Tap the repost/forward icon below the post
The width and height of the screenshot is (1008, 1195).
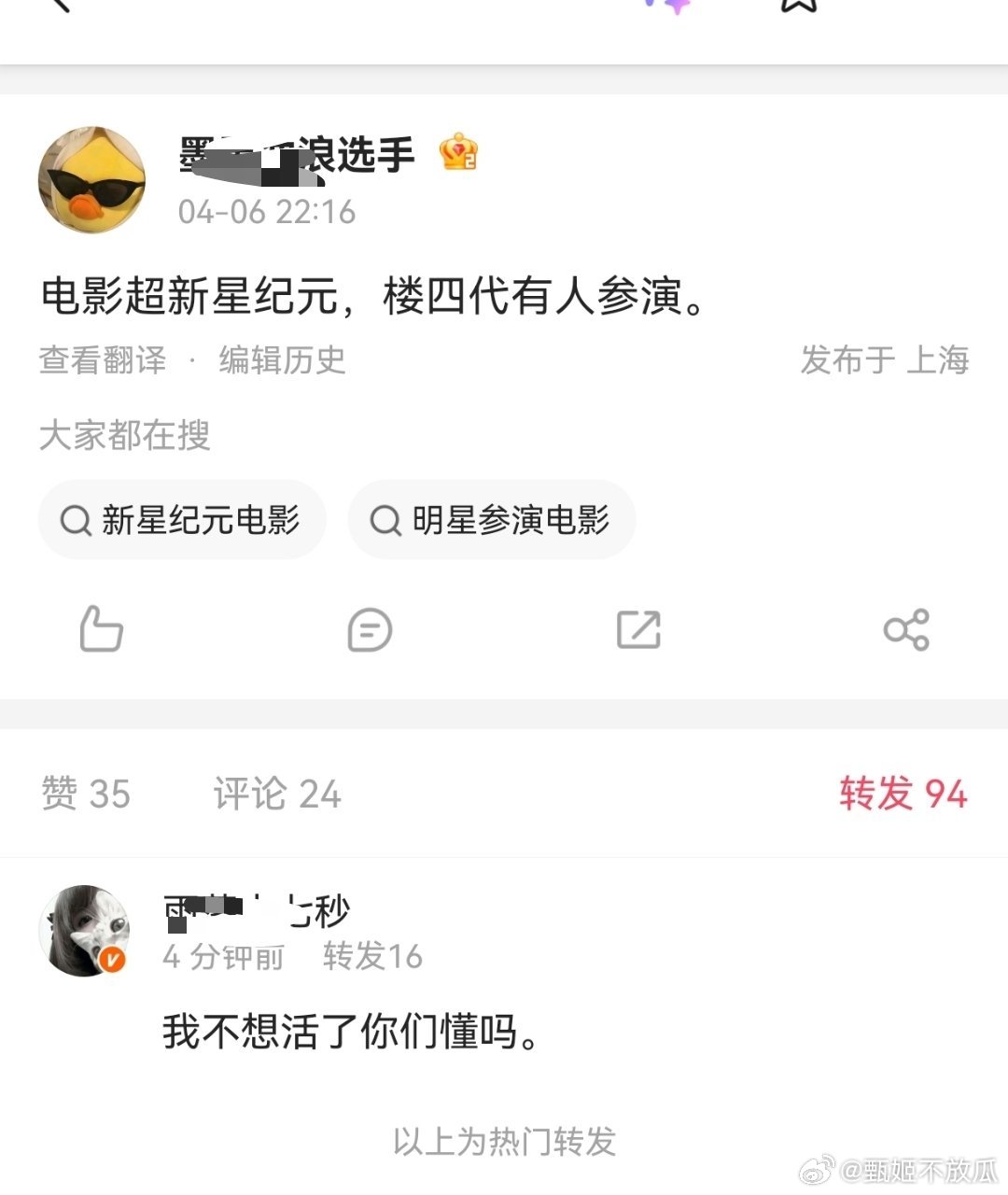coord(639,630)
